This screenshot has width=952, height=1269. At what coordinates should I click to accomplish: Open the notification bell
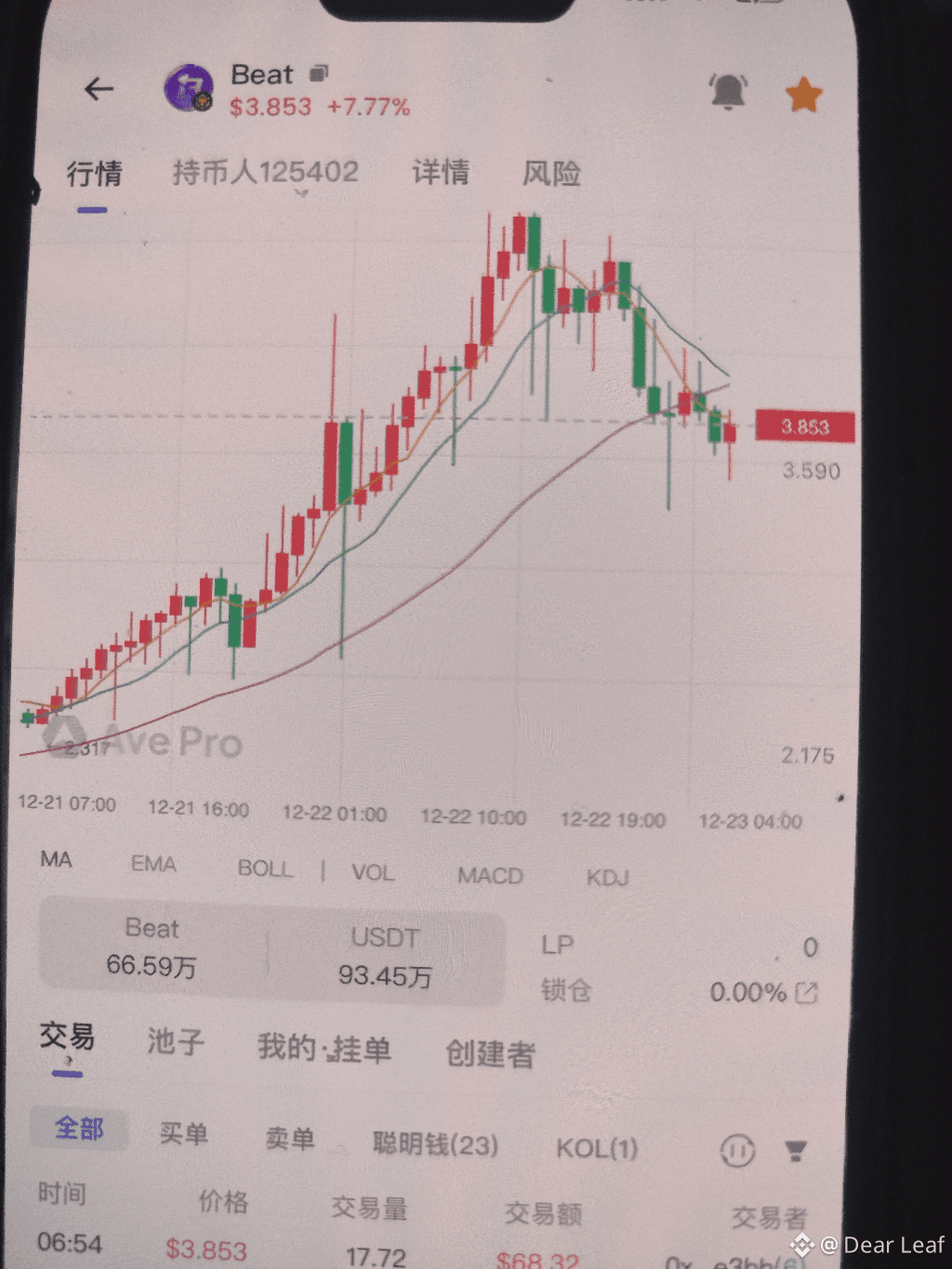pos(730,91)
